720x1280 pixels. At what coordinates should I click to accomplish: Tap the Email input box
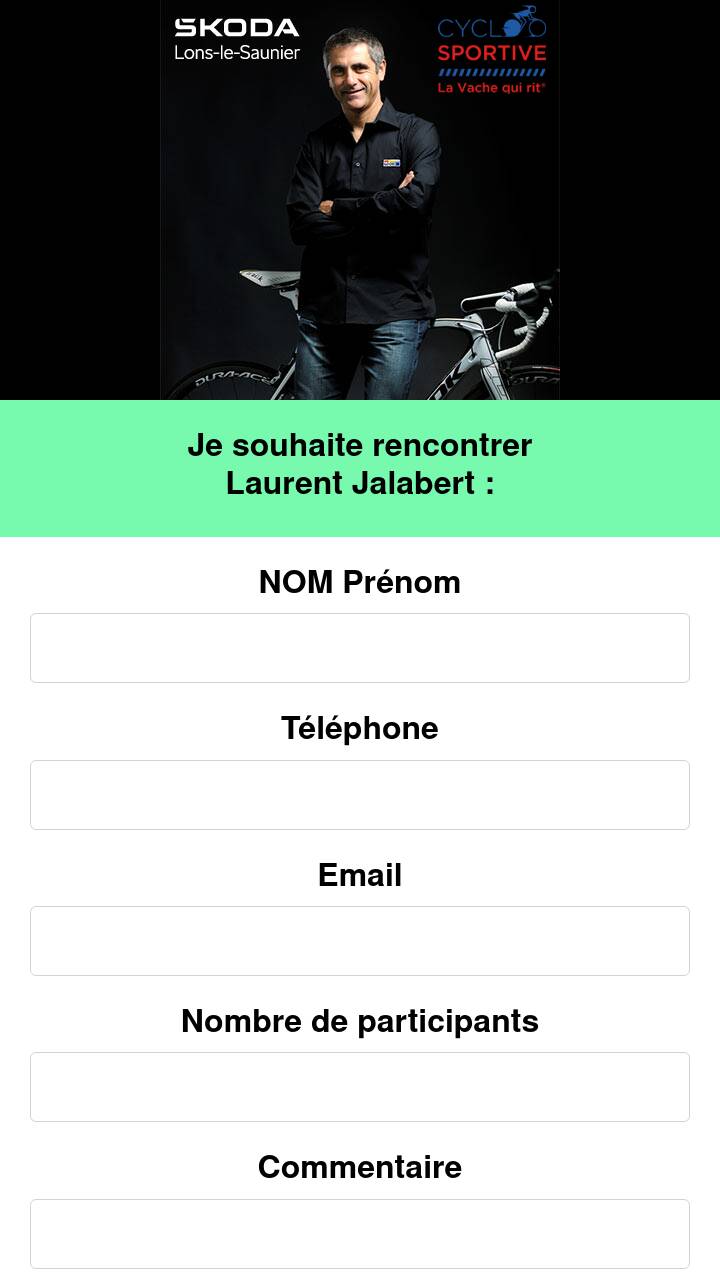(x=360, y=941)
